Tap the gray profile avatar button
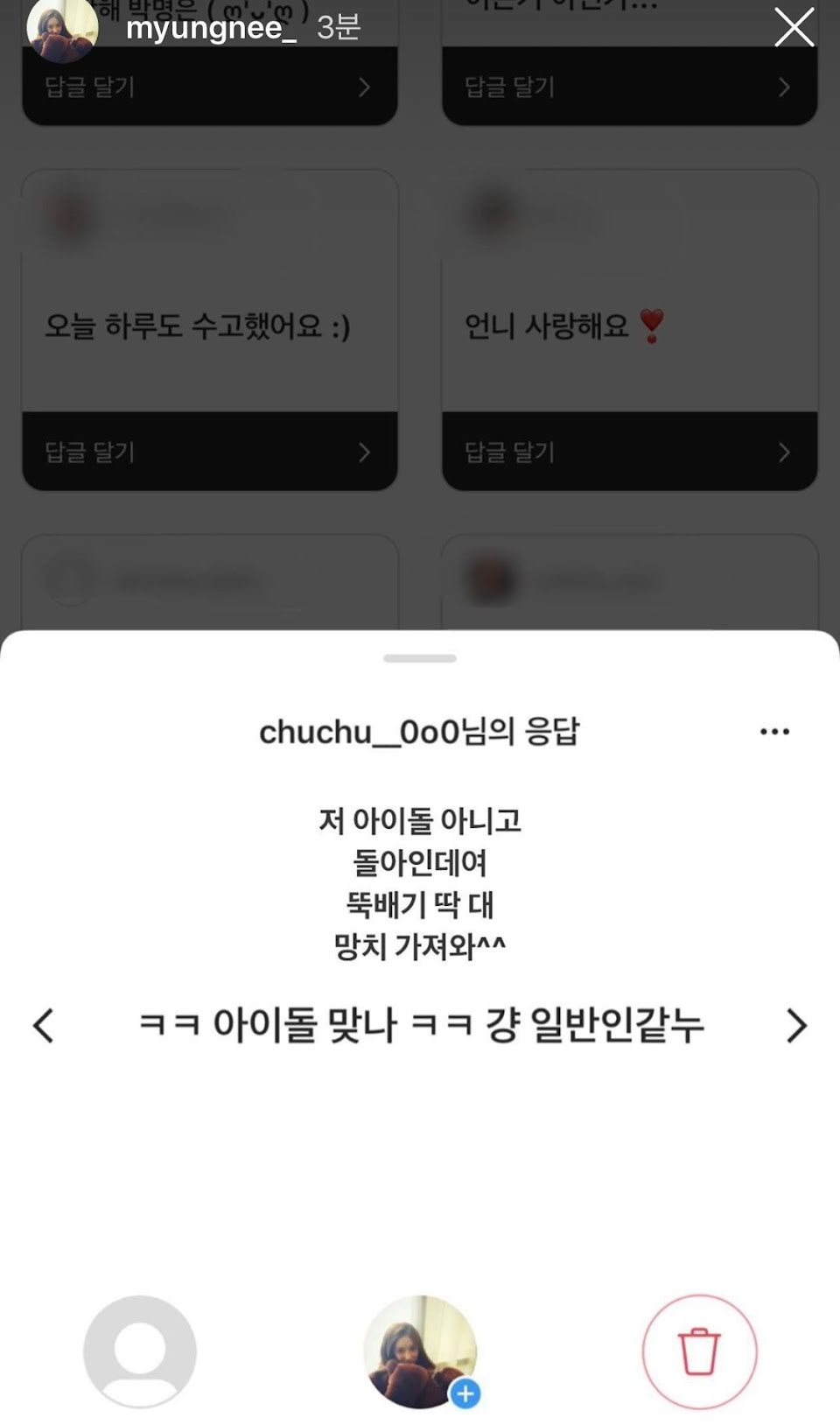The height and width of the screenshot is (1425, 840). 140,1351
